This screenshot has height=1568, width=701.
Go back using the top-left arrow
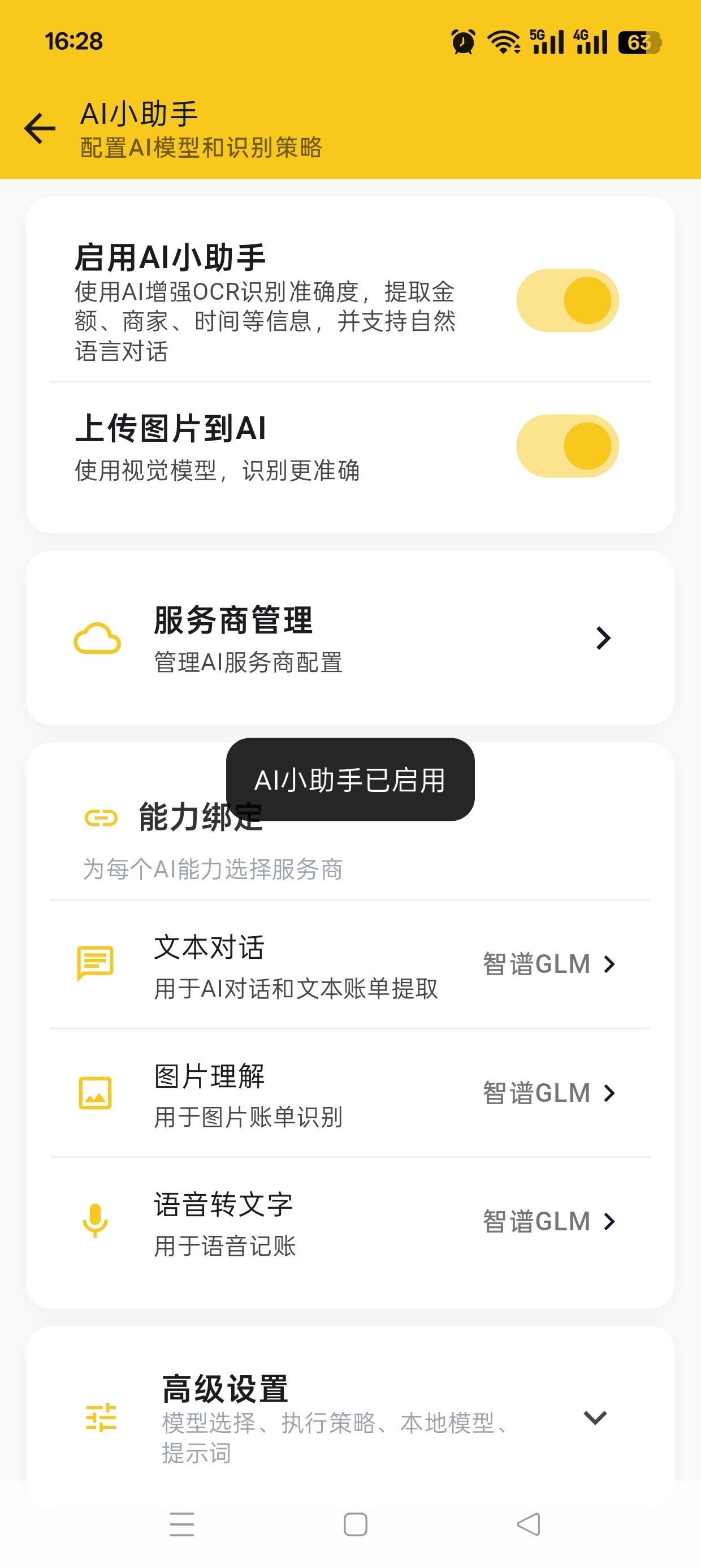pyautogui.click(x=40, y=128)
